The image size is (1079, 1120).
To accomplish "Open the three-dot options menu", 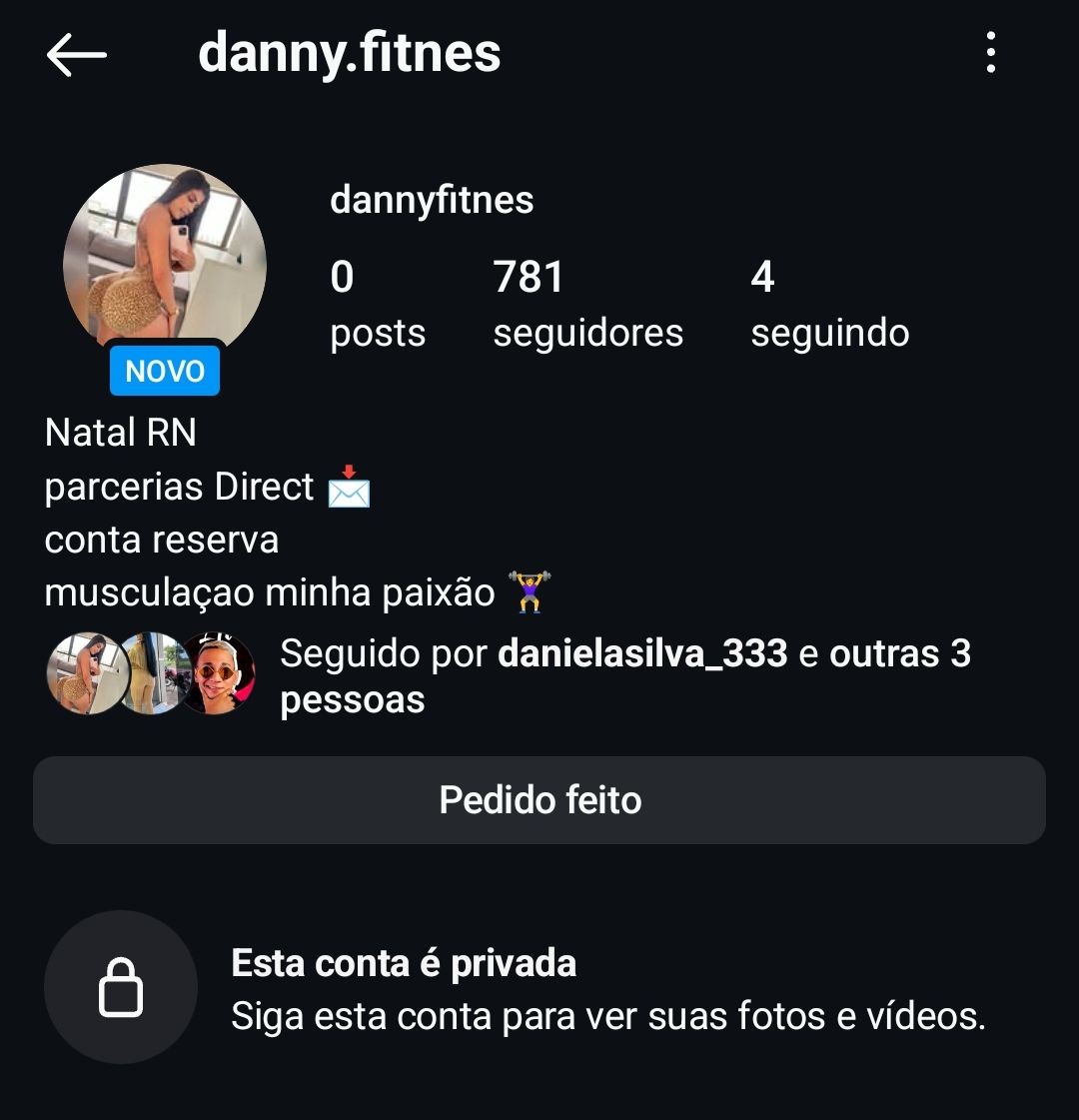I will pyautogui.click(x=991, y=55).
